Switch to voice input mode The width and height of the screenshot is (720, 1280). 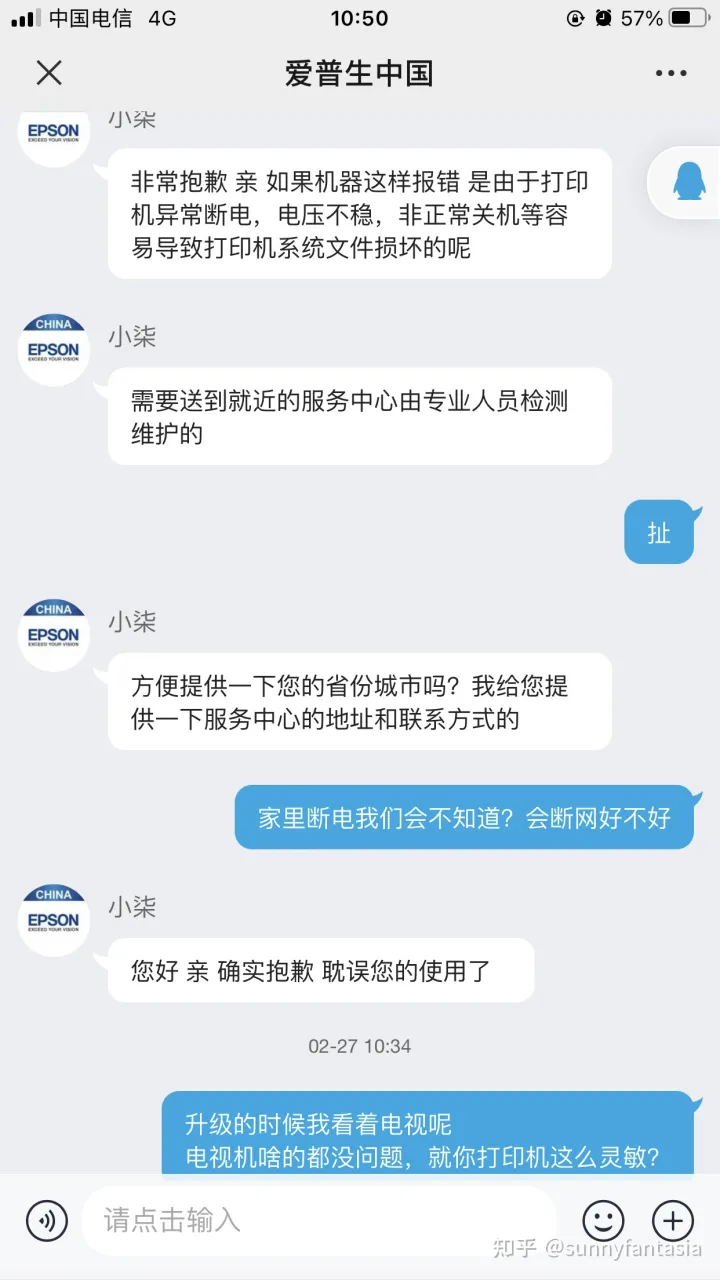tap(47, 1220)
